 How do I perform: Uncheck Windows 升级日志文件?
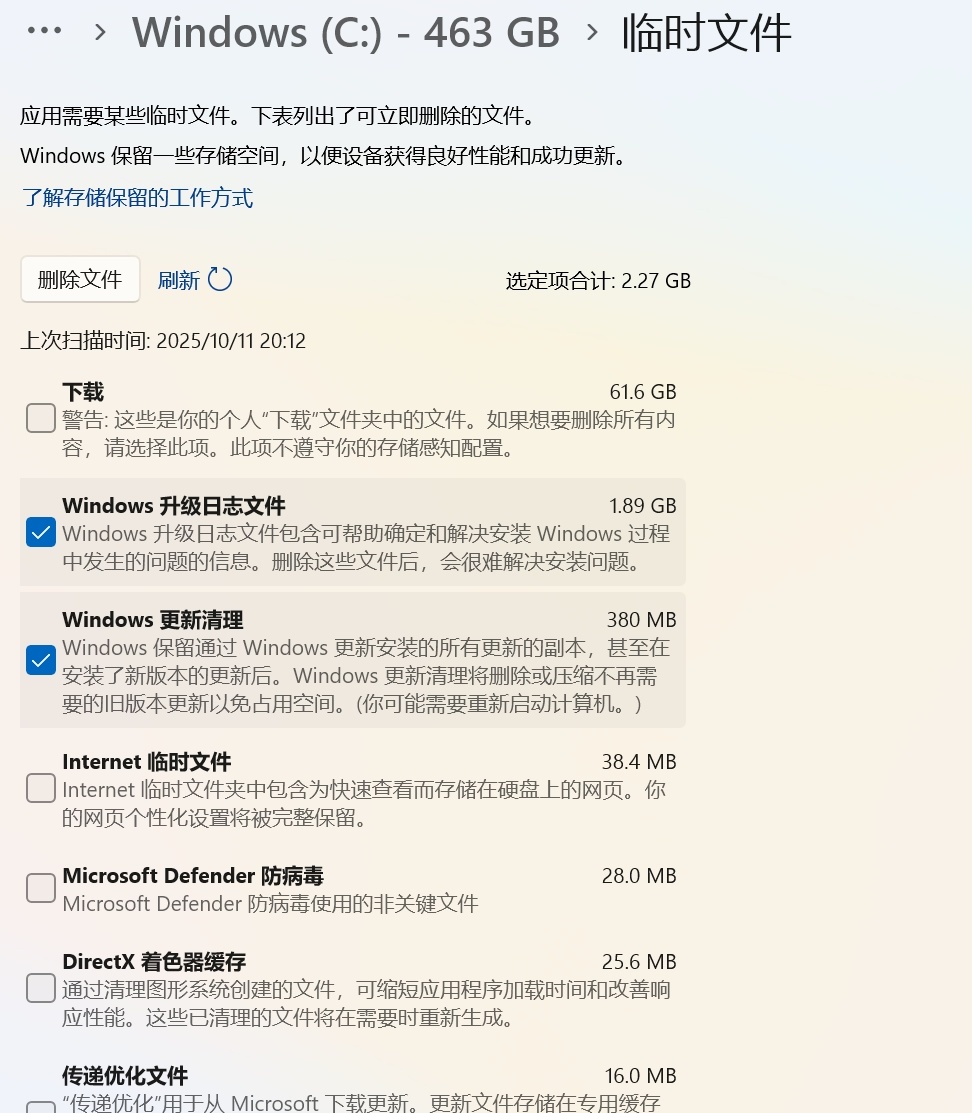(x=41, y=532)
